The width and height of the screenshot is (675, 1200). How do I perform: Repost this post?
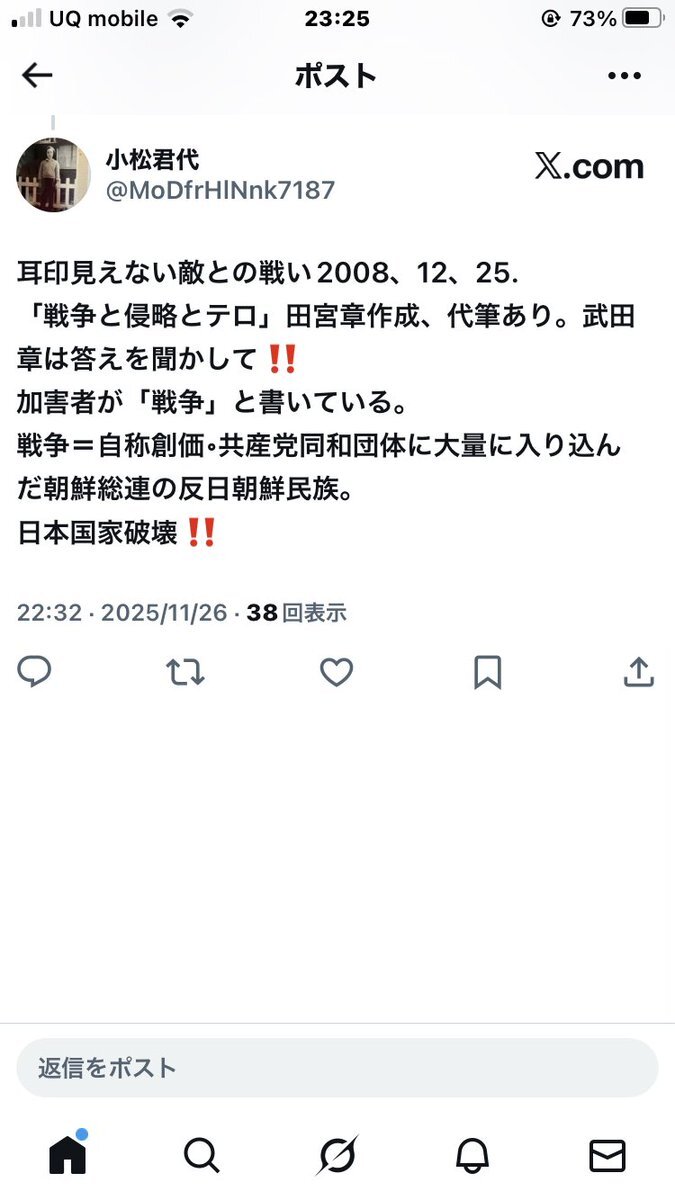tap(185, 672)
